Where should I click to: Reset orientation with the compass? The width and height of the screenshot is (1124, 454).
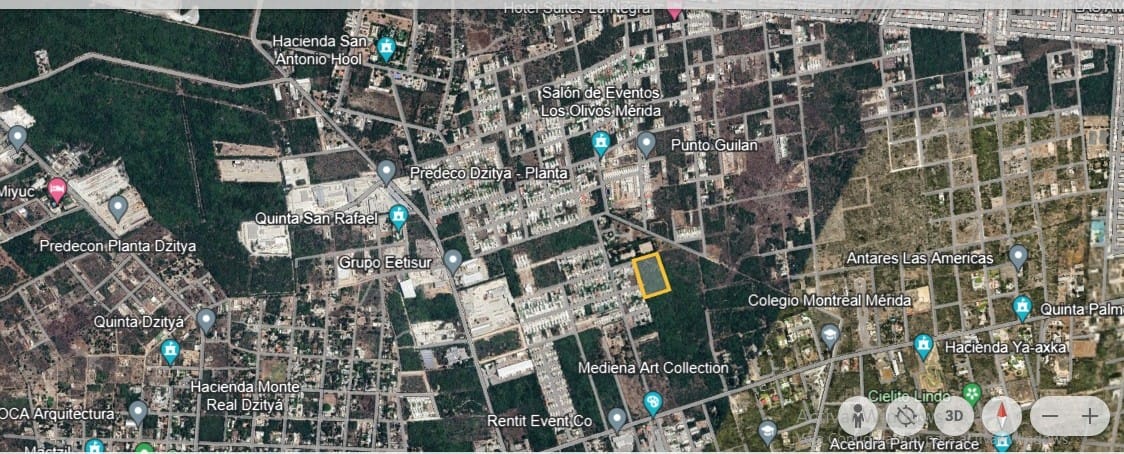pyautogui.click(x=1002, y=415)
